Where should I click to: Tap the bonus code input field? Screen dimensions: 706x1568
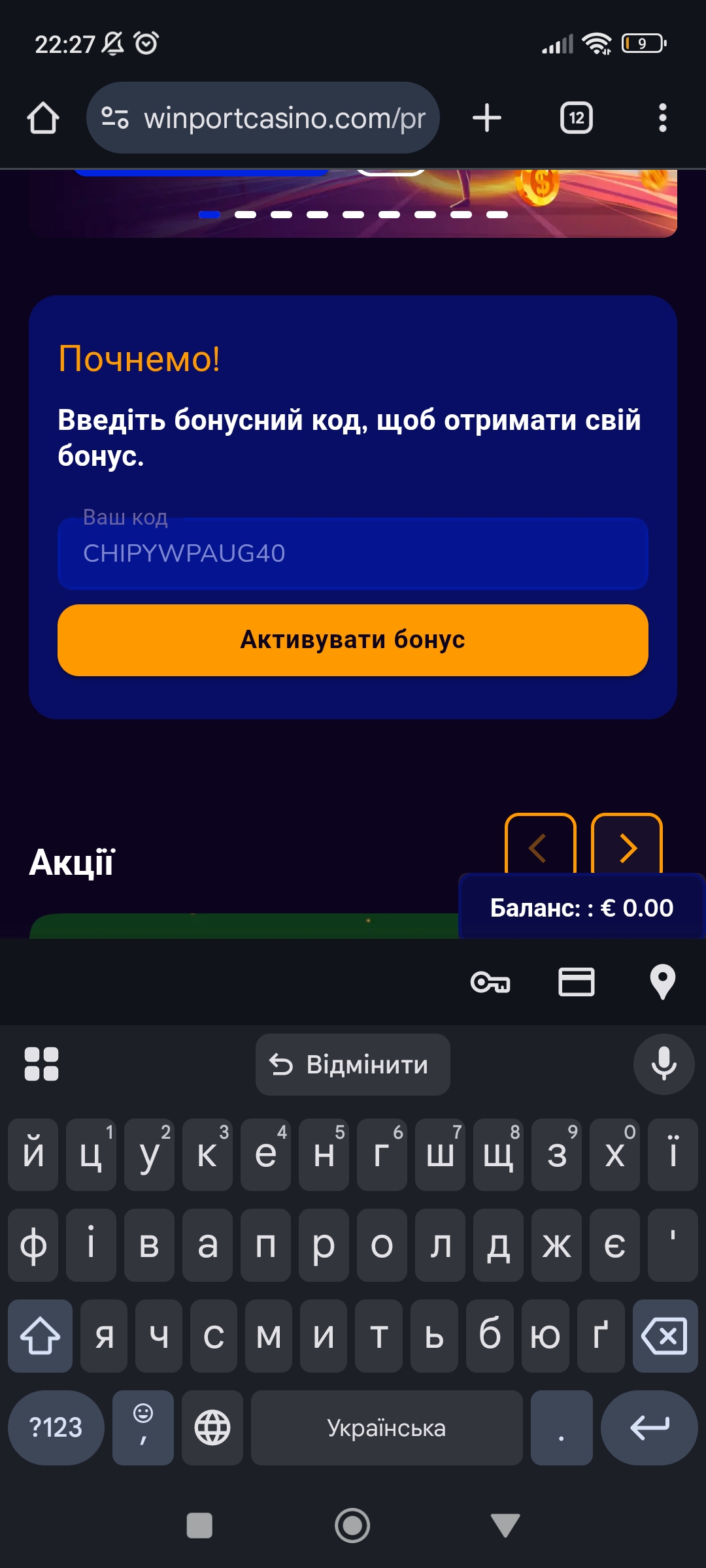coord(353,554)
